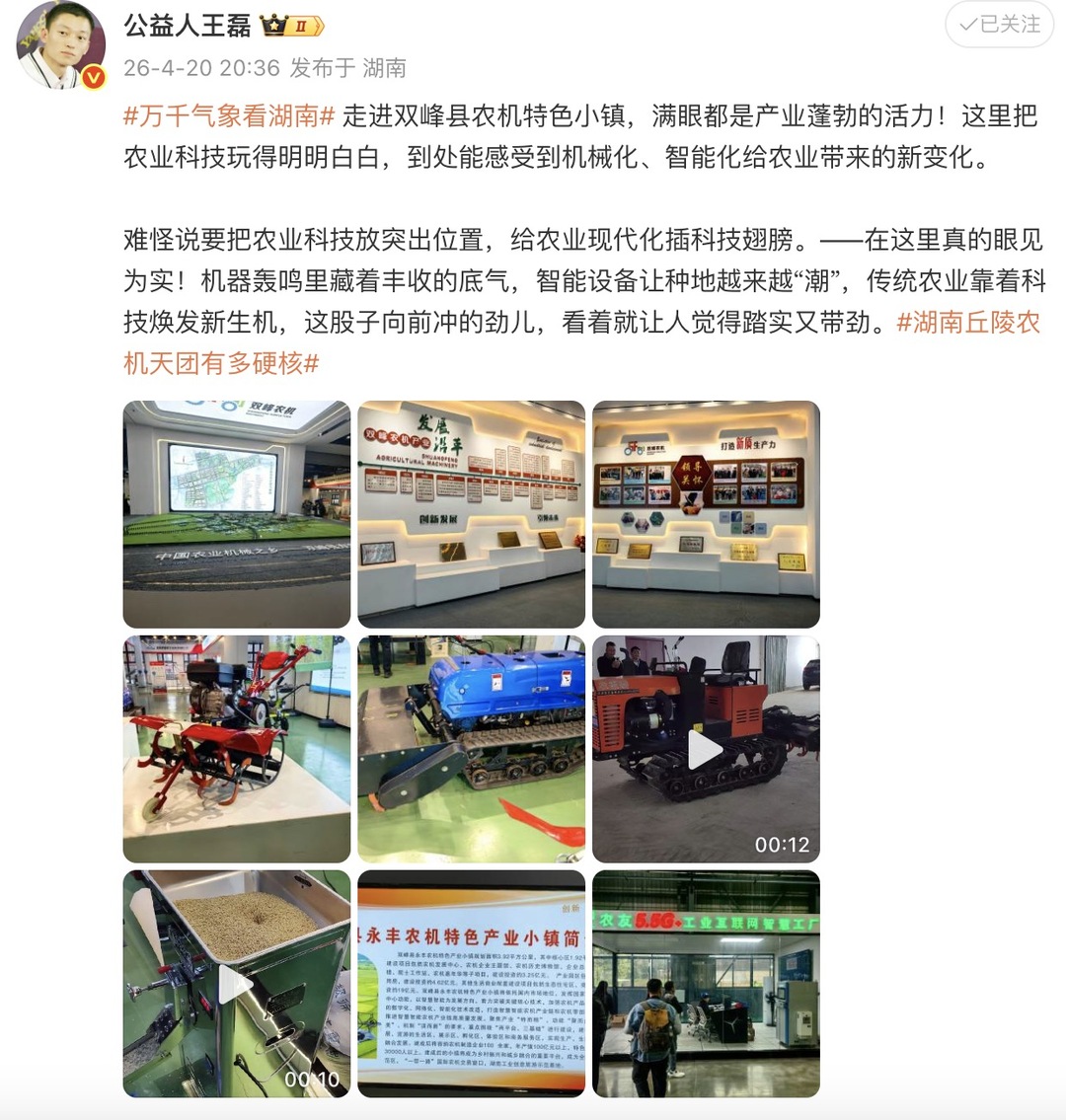Open the 永丰农机特色产业小镇 intro board photo

click(471, 984)
